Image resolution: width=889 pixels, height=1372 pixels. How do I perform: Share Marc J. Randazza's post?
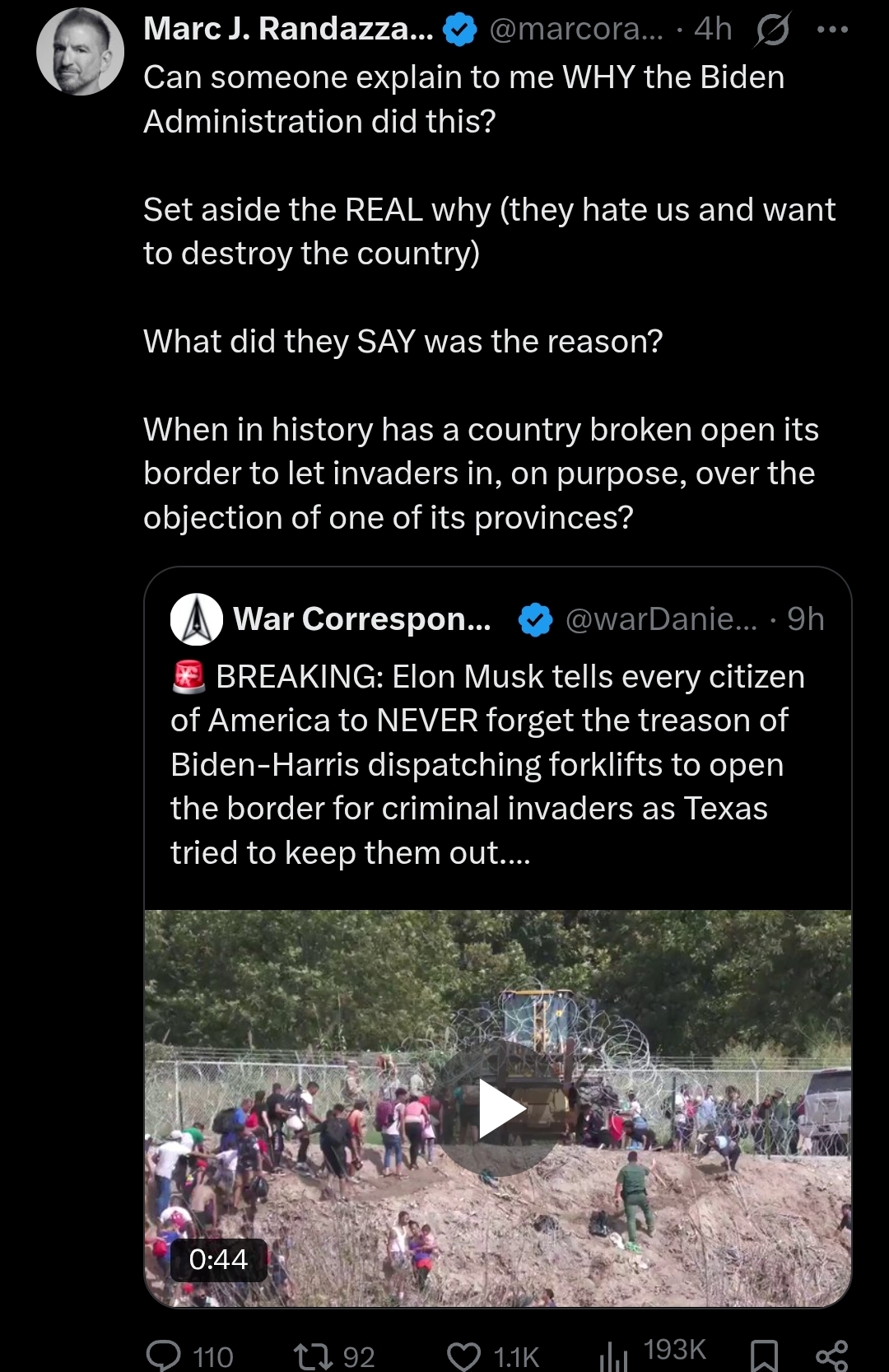pos(831,1356)
